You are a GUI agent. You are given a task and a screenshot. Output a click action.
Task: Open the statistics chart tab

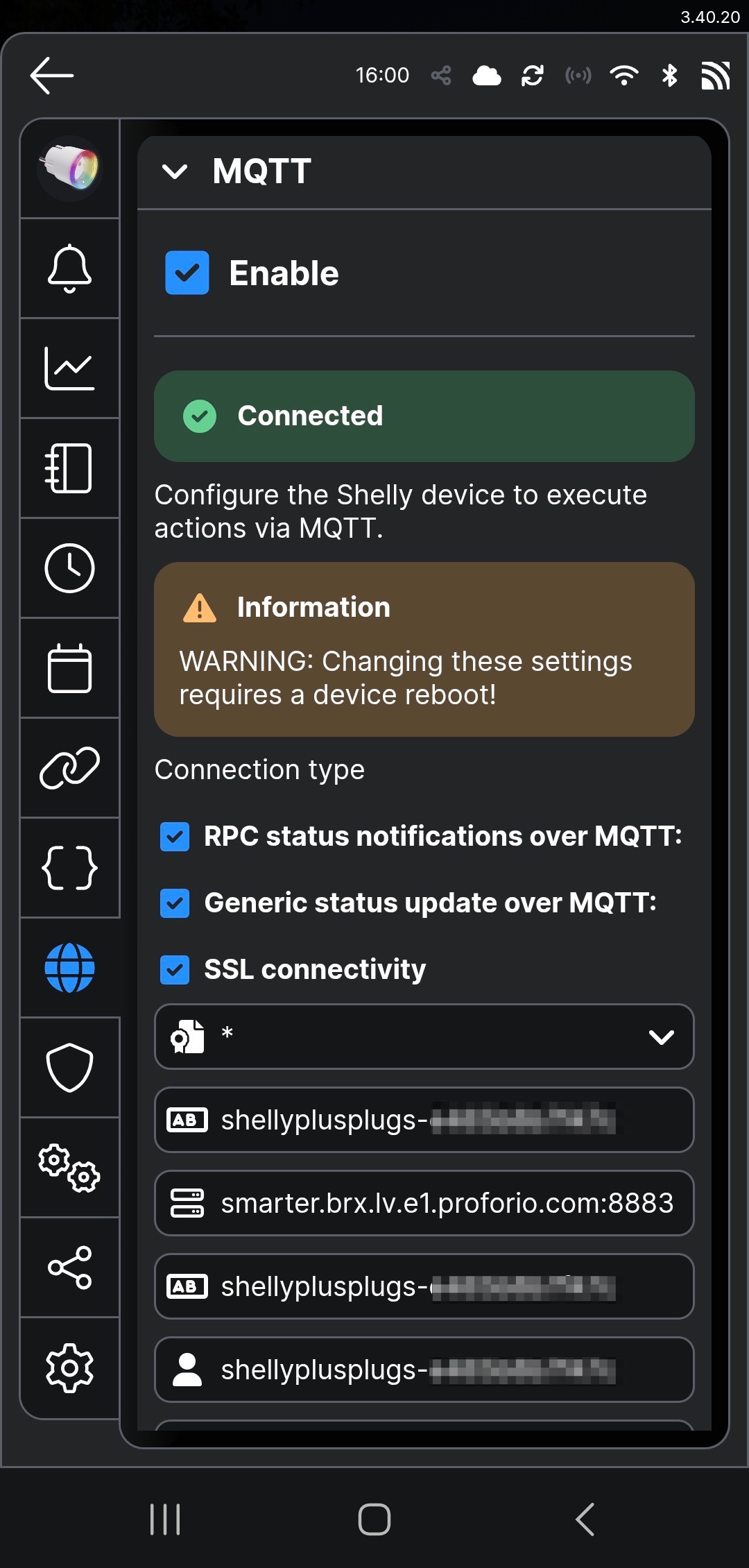click(x=69, y=368)
